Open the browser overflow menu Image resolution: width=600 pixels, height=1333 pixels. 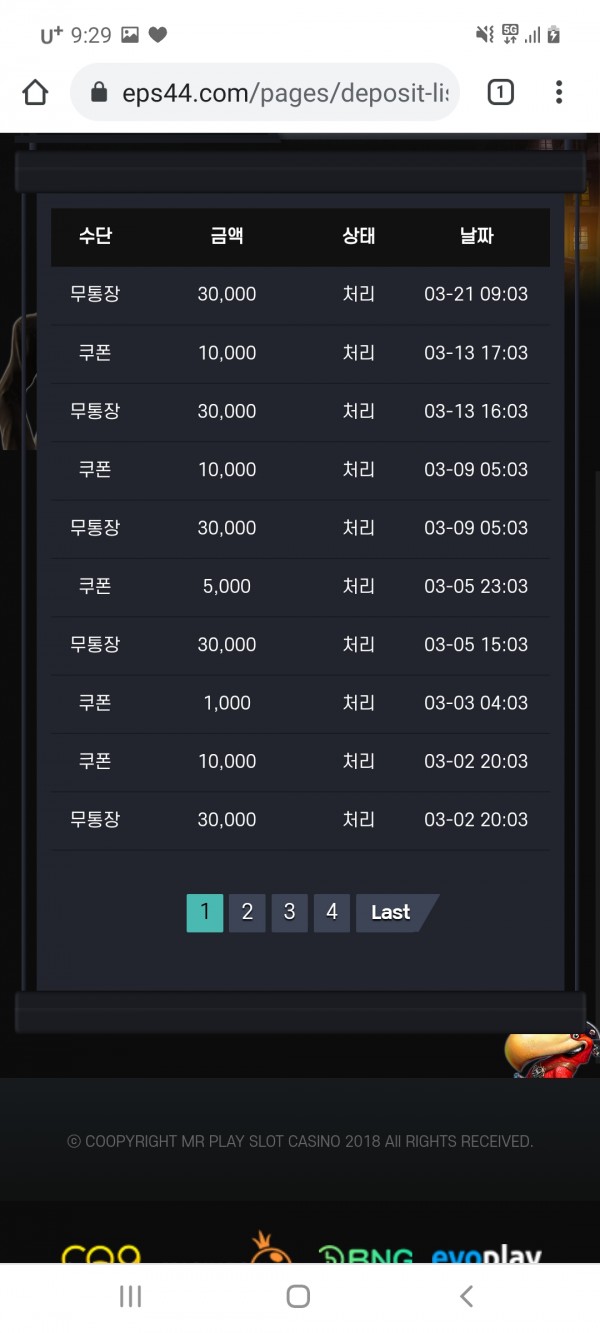pos(559,93)
